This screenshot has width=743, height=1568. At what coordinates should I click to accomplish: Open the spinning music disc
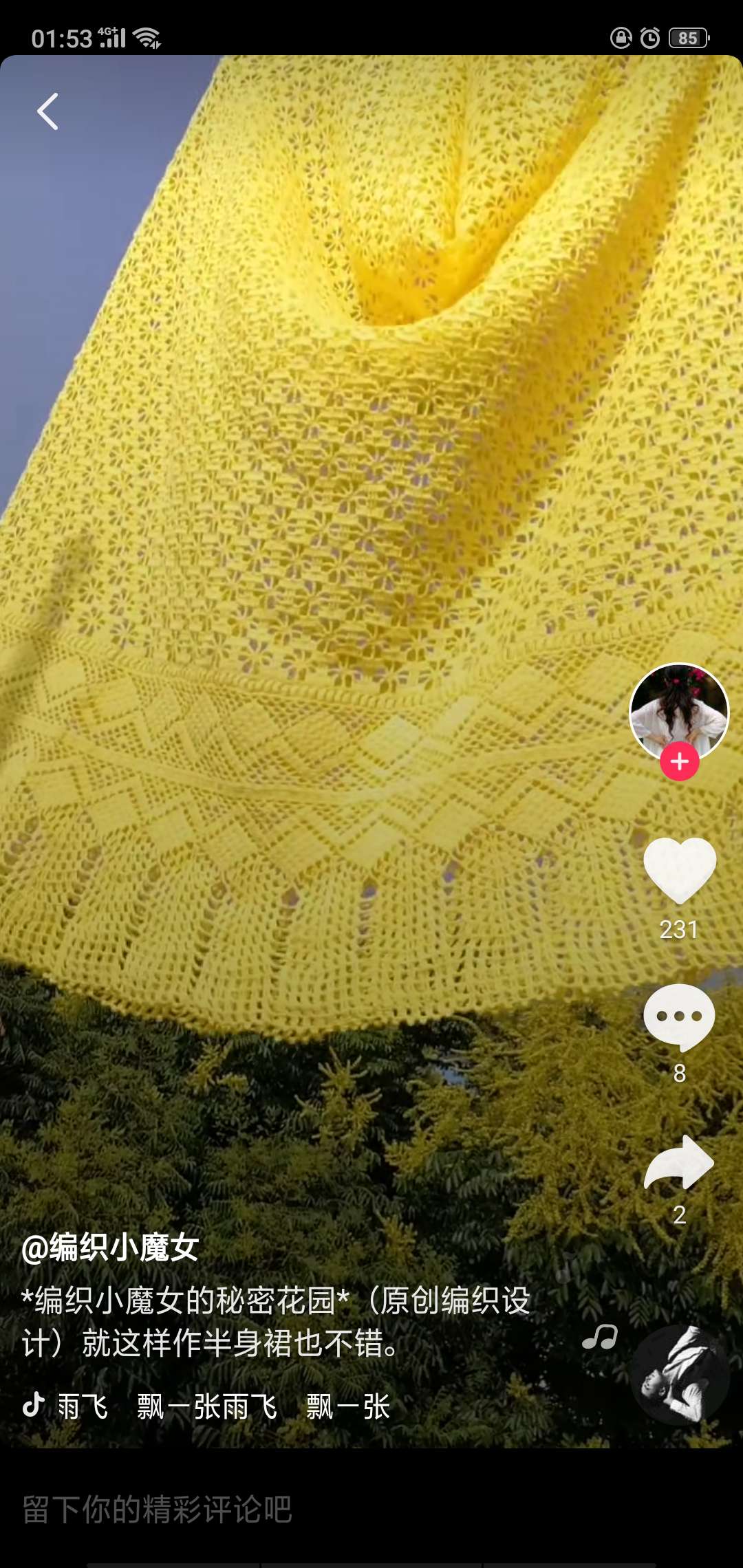coord(680,1375)
